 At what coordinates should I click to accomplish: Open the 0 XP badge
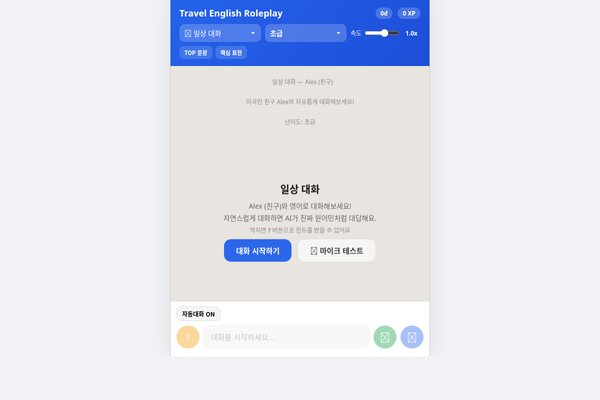coord(409,13)
